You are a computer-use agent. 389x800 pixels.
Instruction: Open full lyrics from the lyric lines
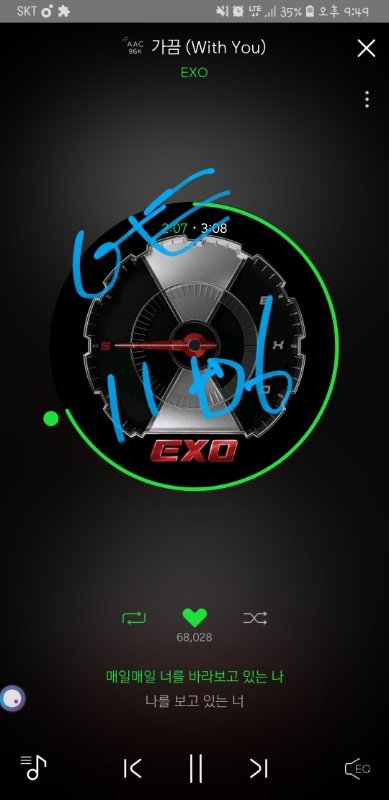(194, 689)
